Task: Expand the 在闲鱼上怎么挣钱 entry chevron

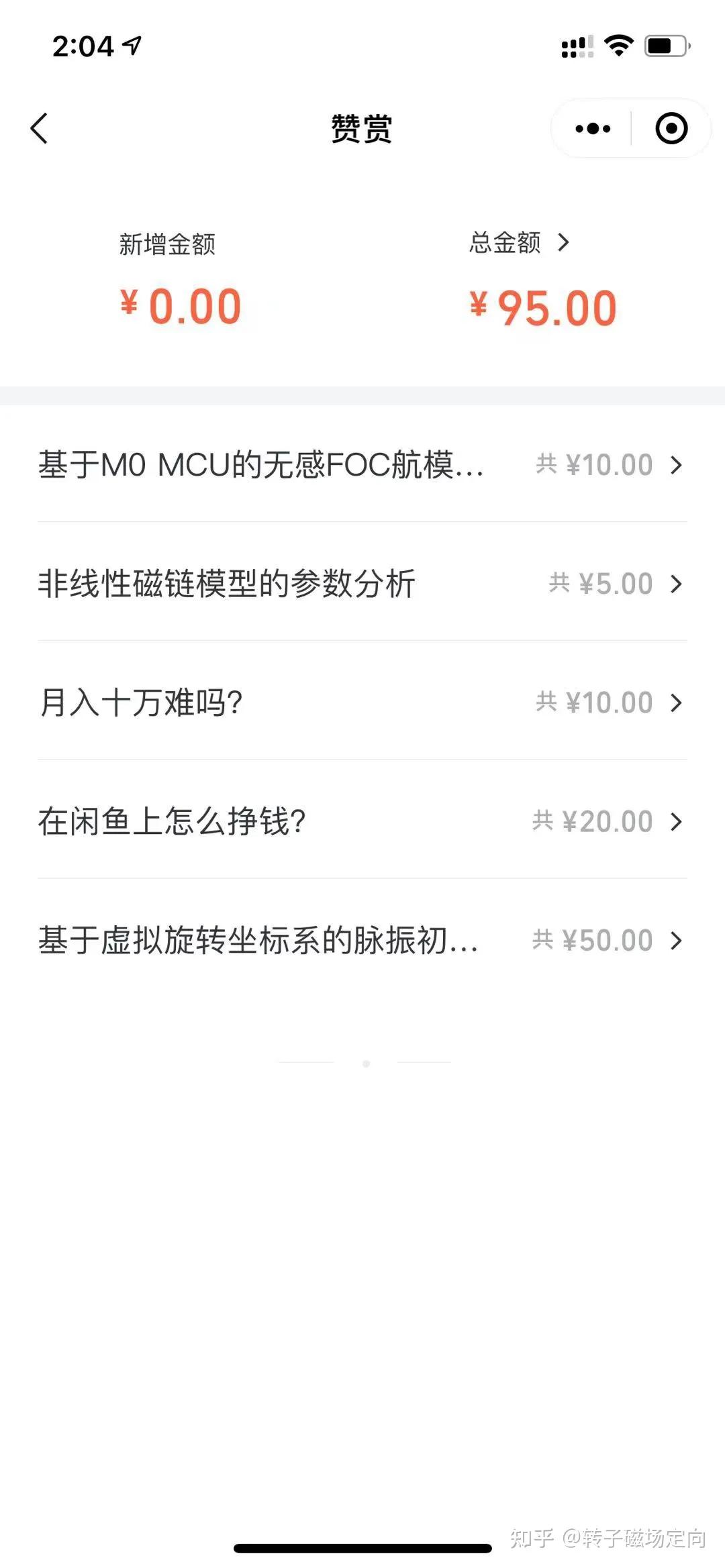Action: 677,821
